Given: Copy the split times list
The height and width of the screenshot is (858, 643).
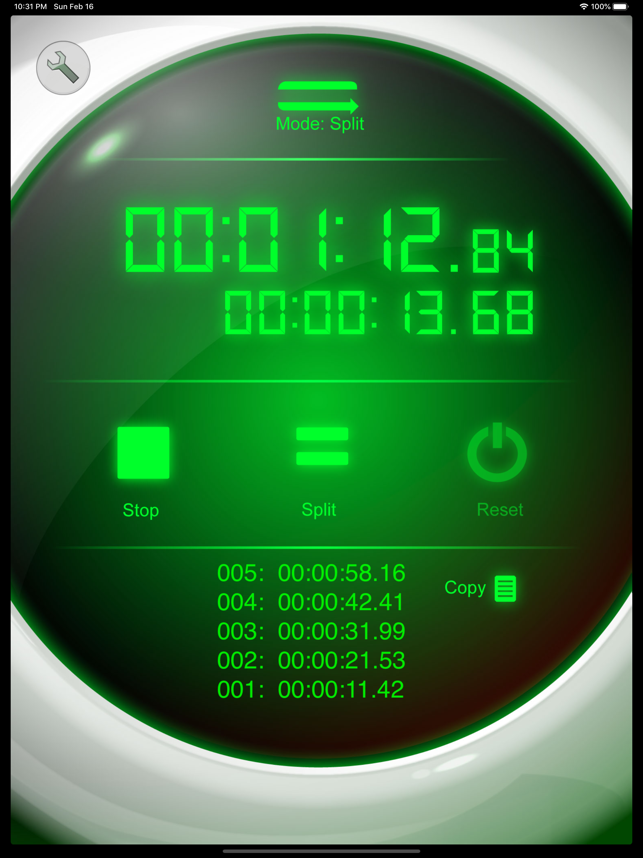Looking at the screenshot, I should pyautogui.click(x=482, y=588).
